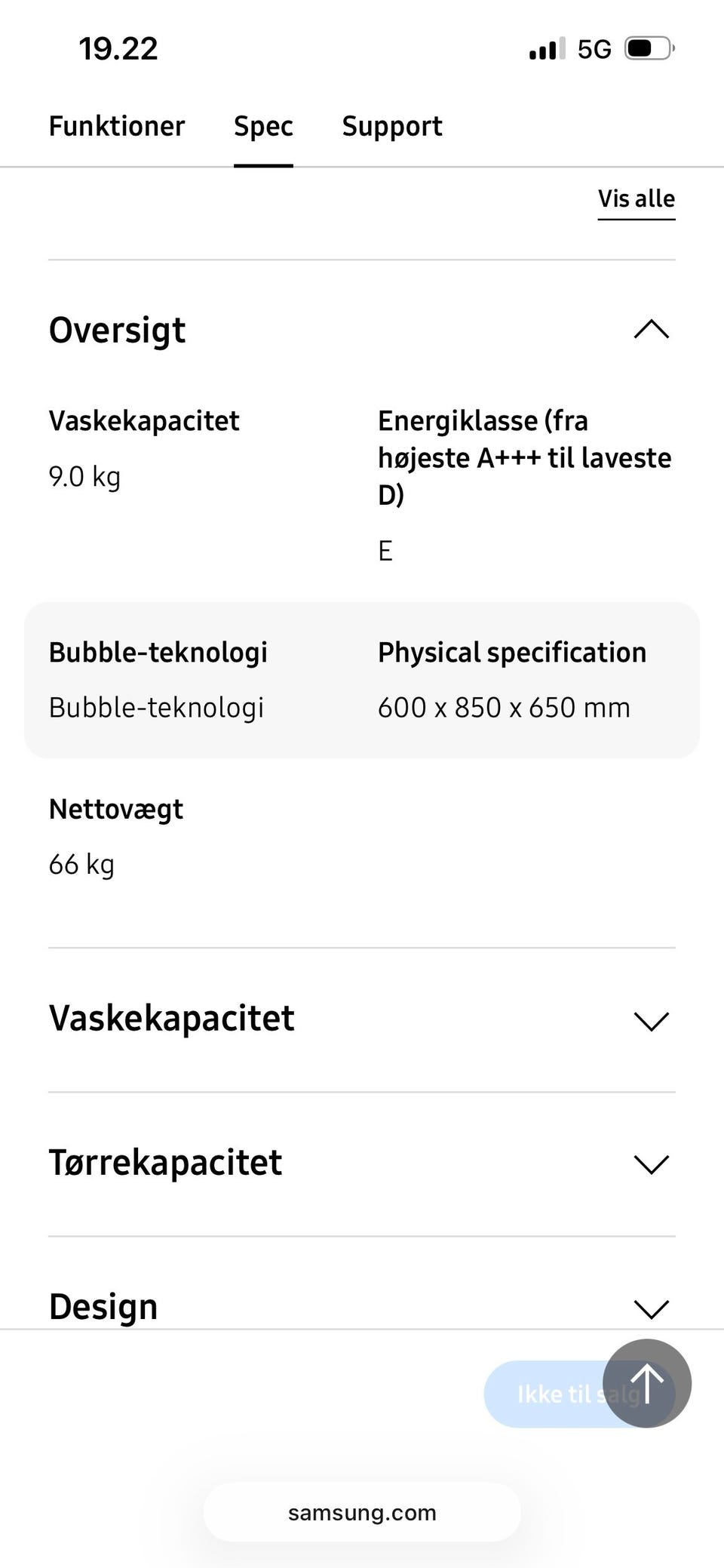Select the Spec tab
Screen dimensions: 724x1568
tap(263, 126)
